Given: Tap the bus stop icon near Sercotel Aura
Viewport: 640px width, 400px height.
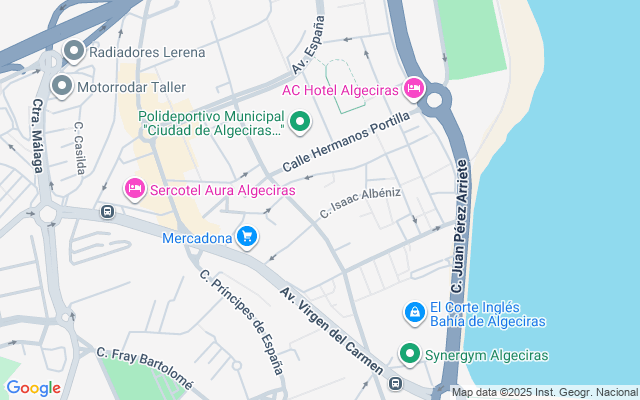Looking at the screenshot, I should [x=106, y=211].
